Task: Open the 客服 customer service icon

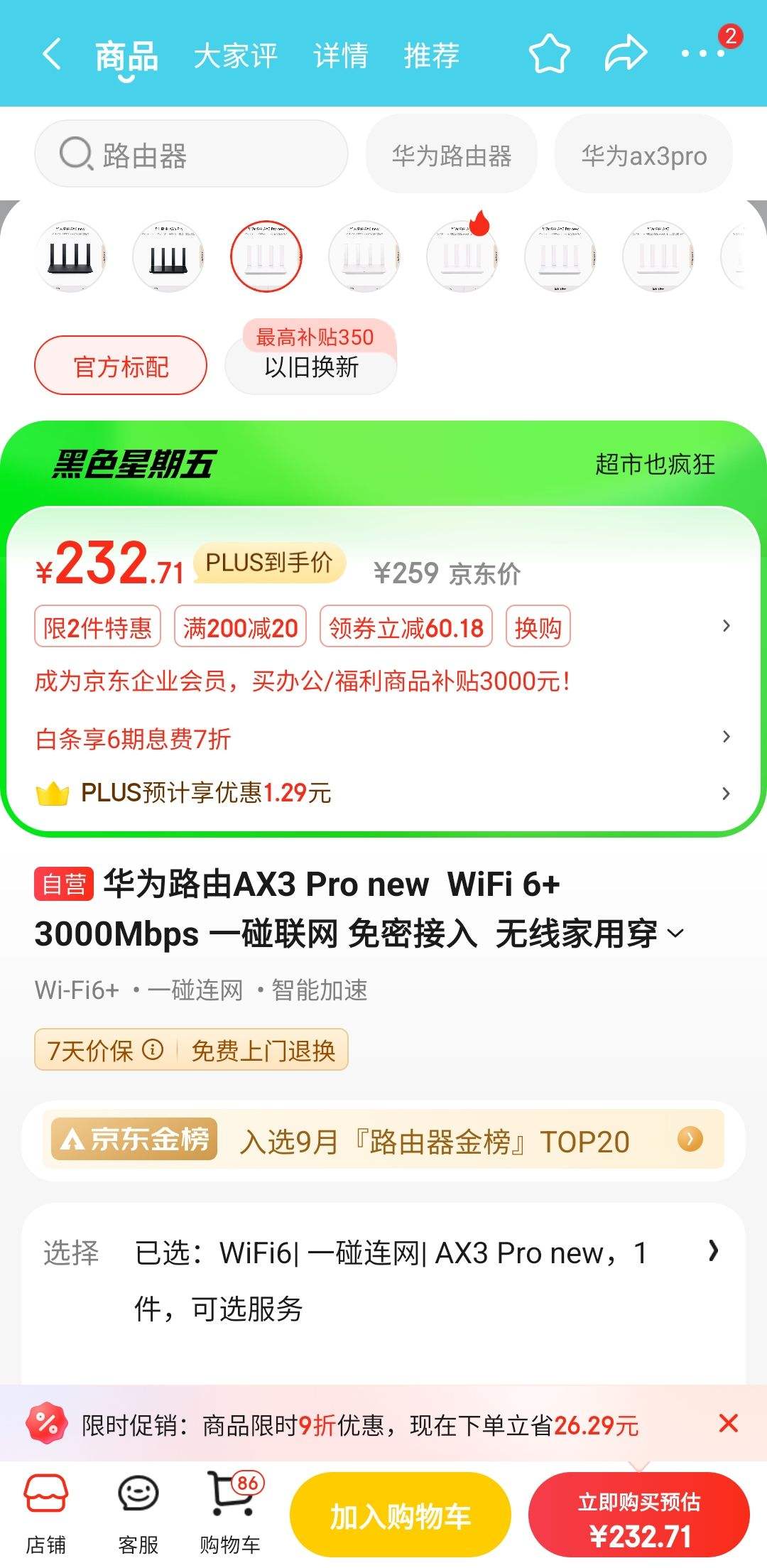Action: point(136,1508)
